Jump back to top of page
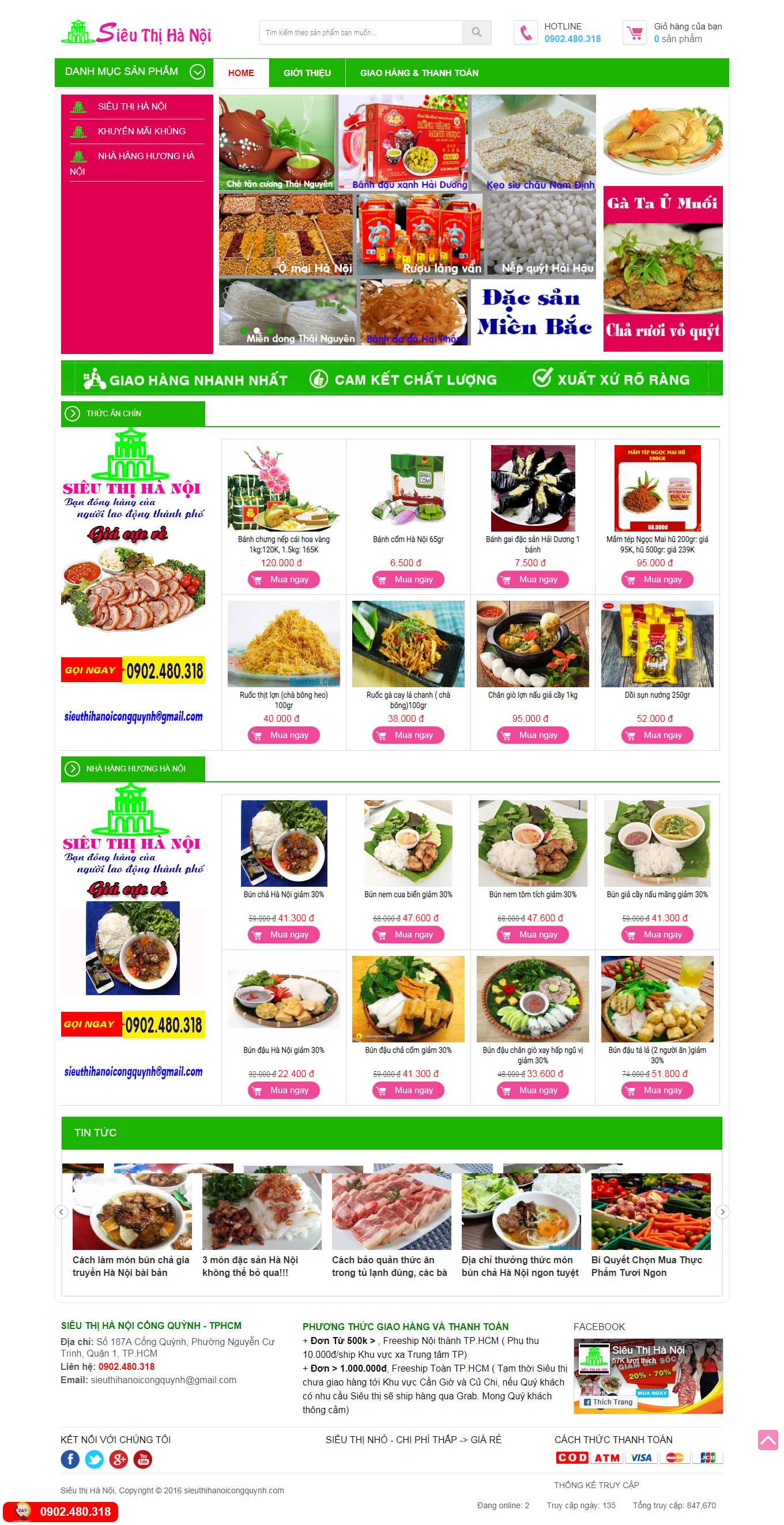 [x=767, y=1440]
